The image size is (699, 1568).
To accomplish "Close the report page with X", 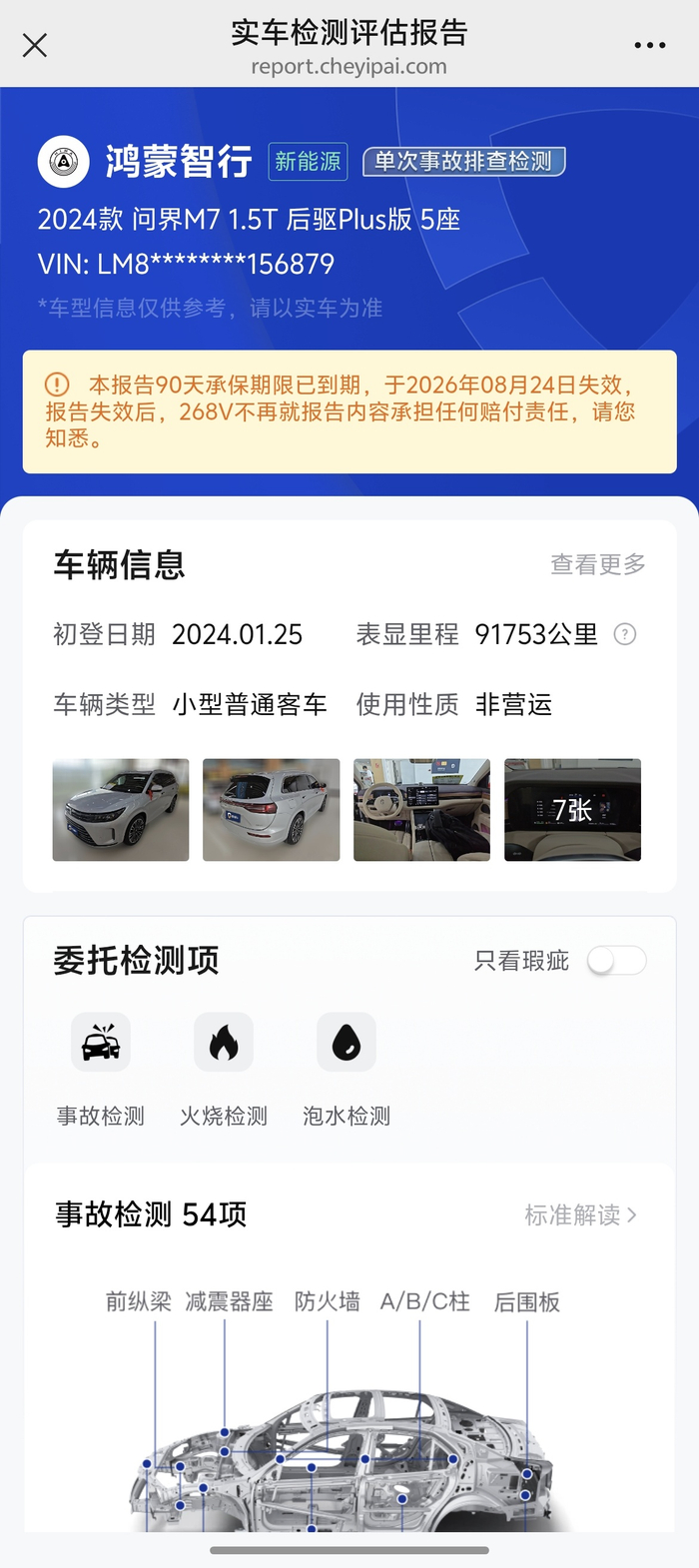I will tap(35, 45).
